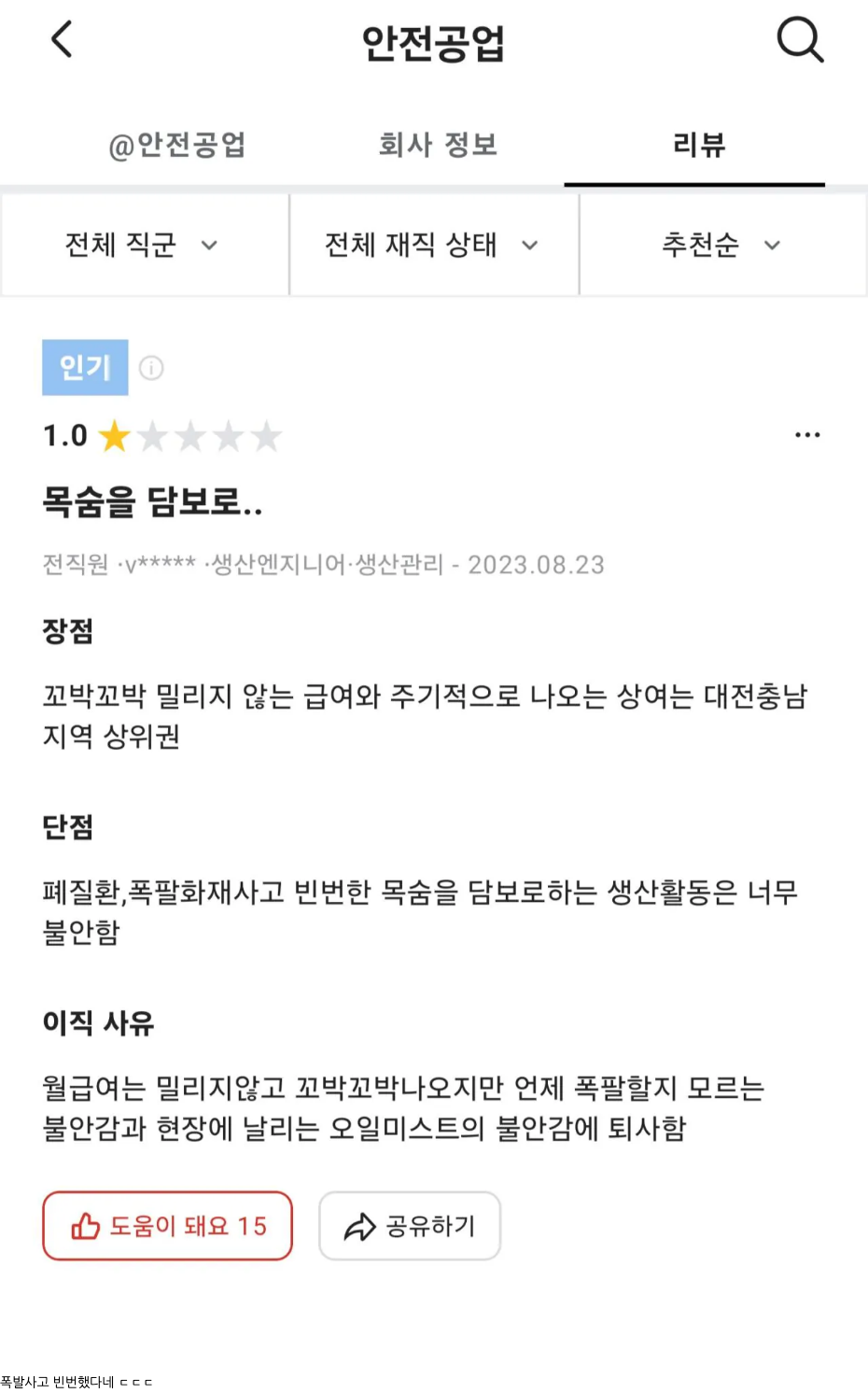Expand the 전체 재직 상태 filter
868x1393 pixels.
point(432,245)
